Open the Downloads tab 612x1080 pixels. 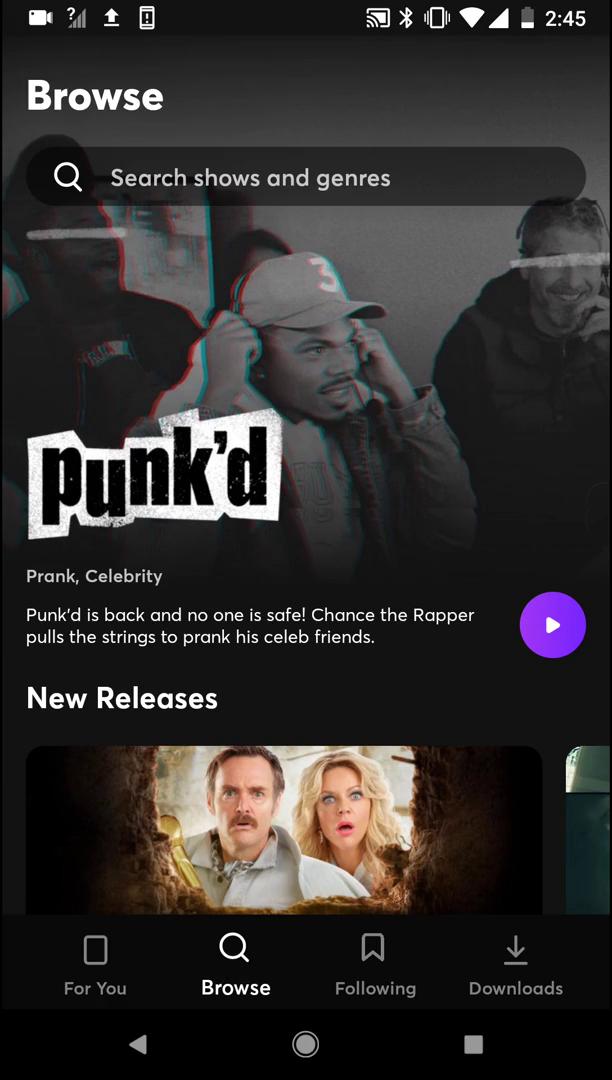point(515,965)
